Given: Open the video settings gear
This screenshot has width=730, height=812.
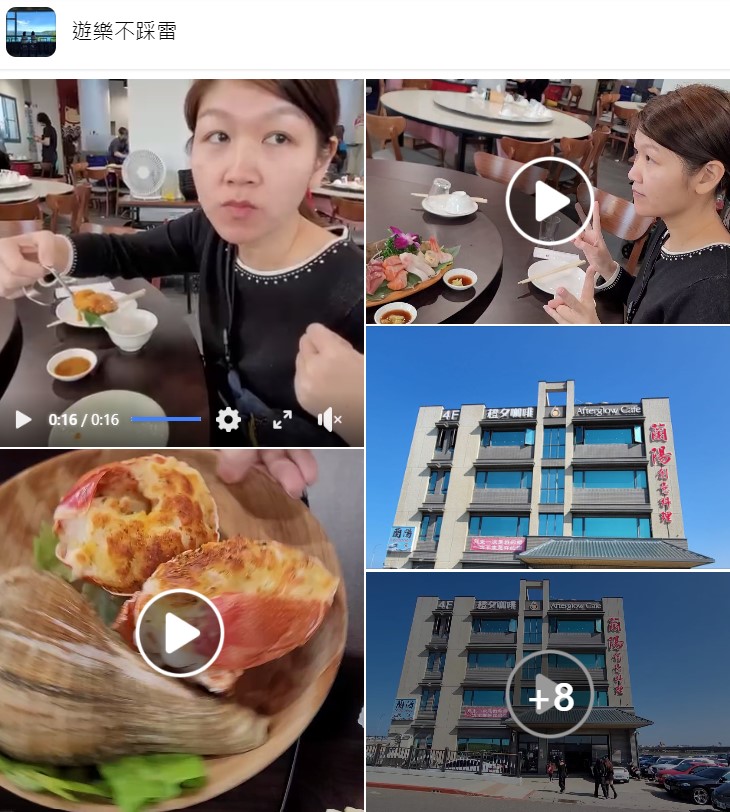Looking at the screenshot, I should coord(228,420).
